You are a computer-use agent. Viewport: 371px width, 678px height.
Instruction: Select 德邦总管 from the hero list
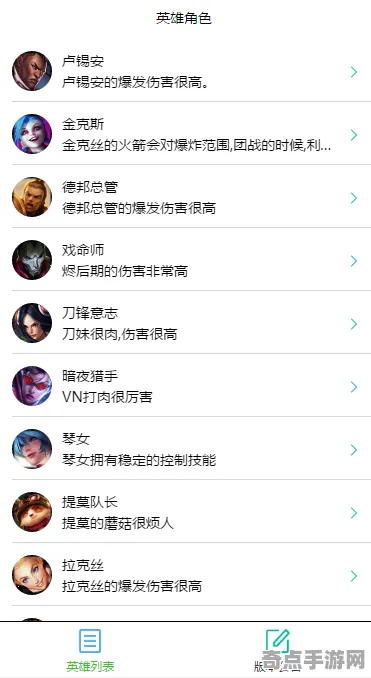pos(186,197)
